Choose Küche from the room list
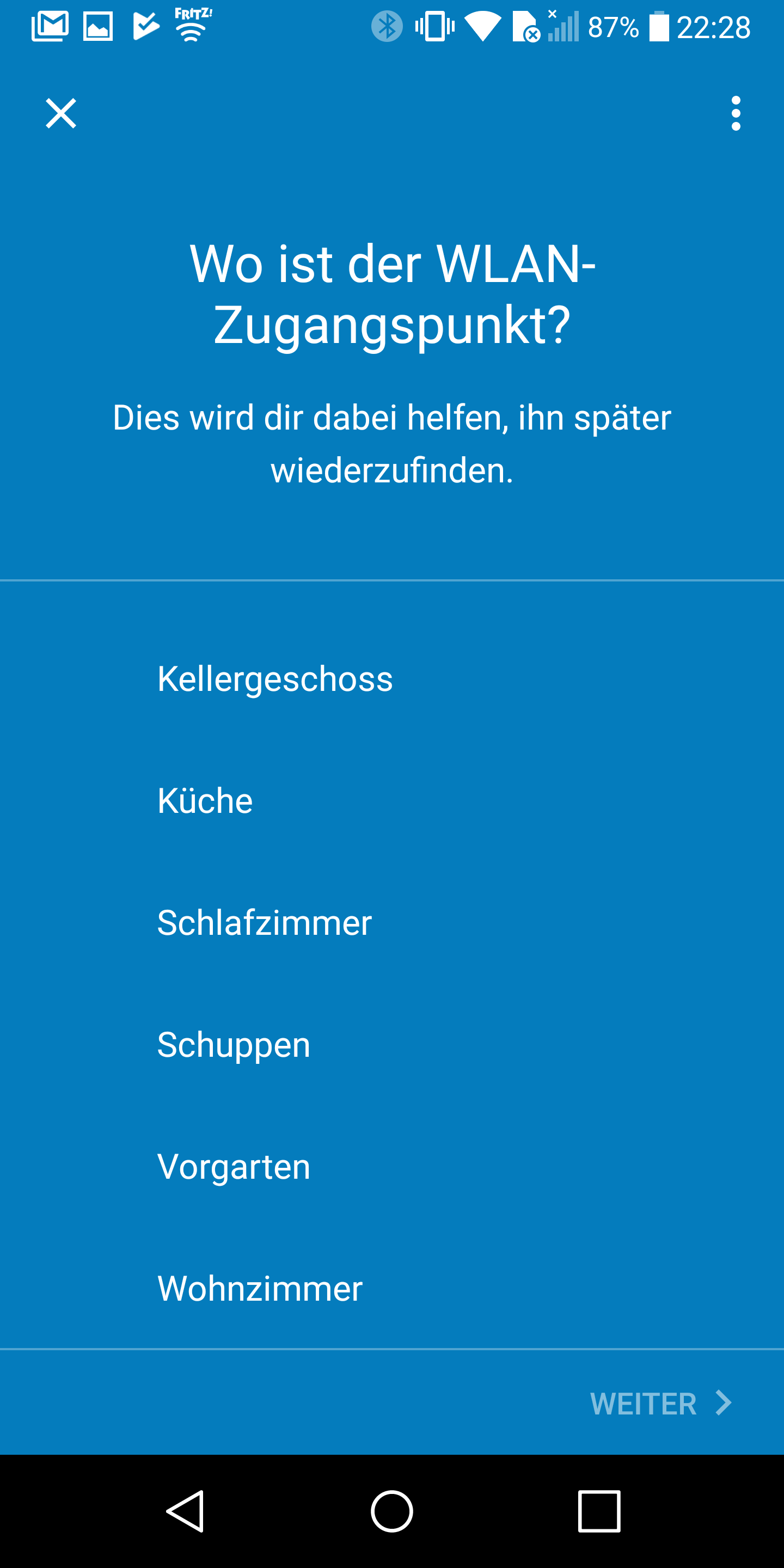 click(x=205, y=800)
